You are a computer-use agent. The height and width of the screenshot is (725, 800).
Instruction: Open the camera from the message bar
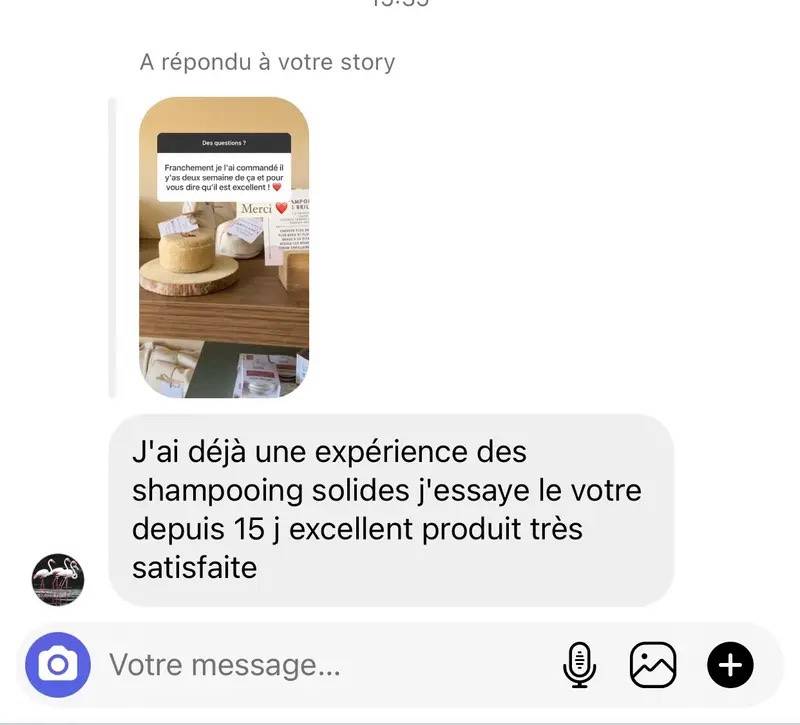tap(58, 665)
